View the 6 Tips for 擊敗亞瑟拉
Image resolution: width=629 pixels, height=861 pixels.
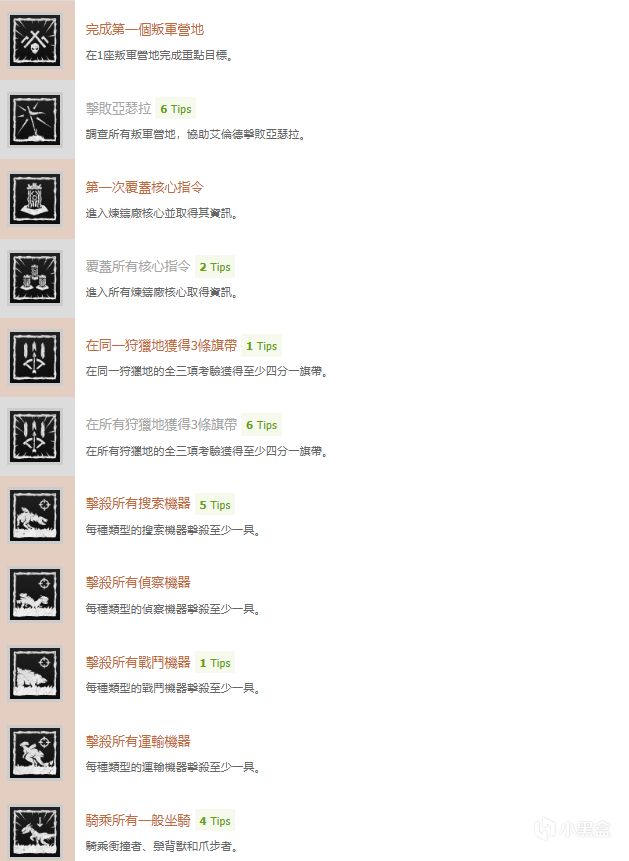click(176, 109)
